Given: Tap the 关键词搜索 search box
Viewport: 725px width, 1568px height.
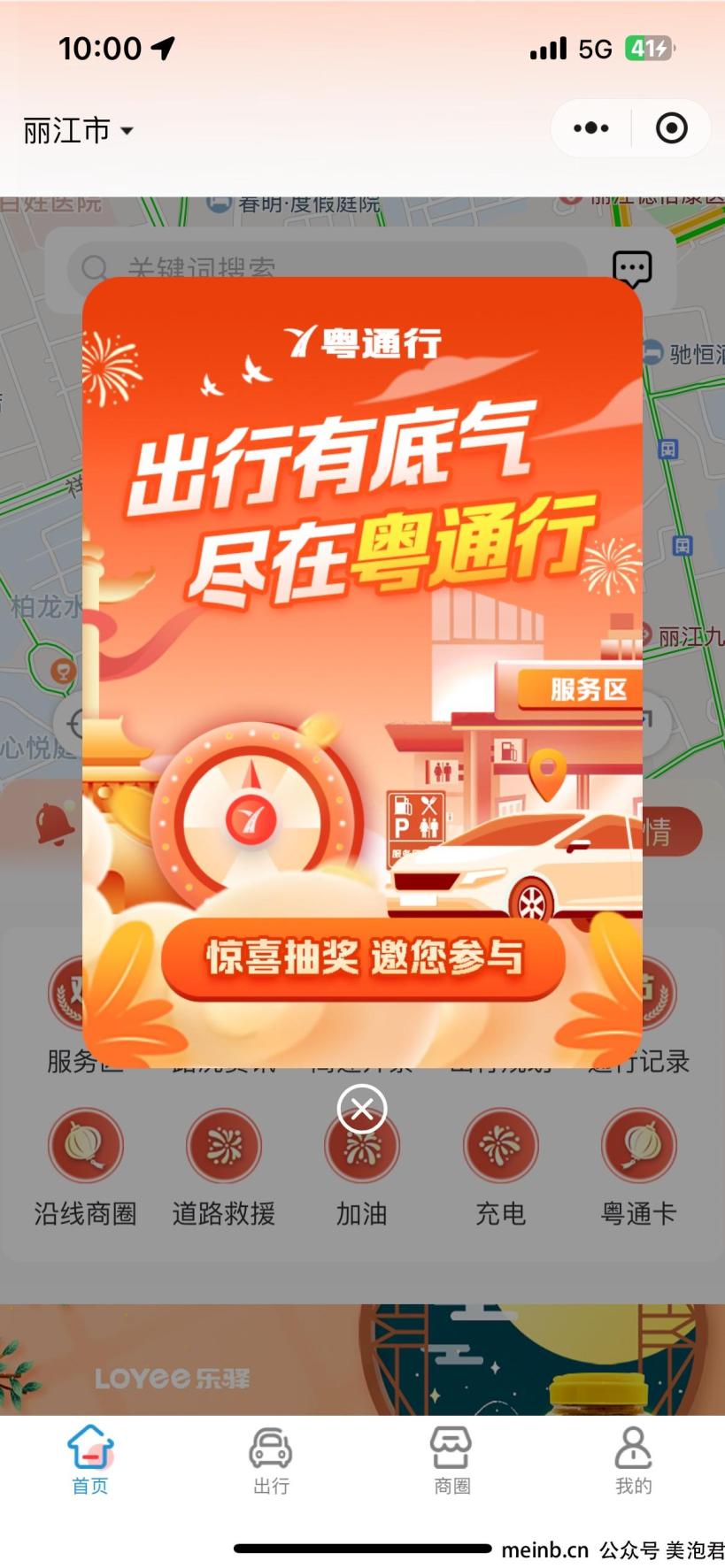Looking at the screenshot, I should tap(328, 268).
